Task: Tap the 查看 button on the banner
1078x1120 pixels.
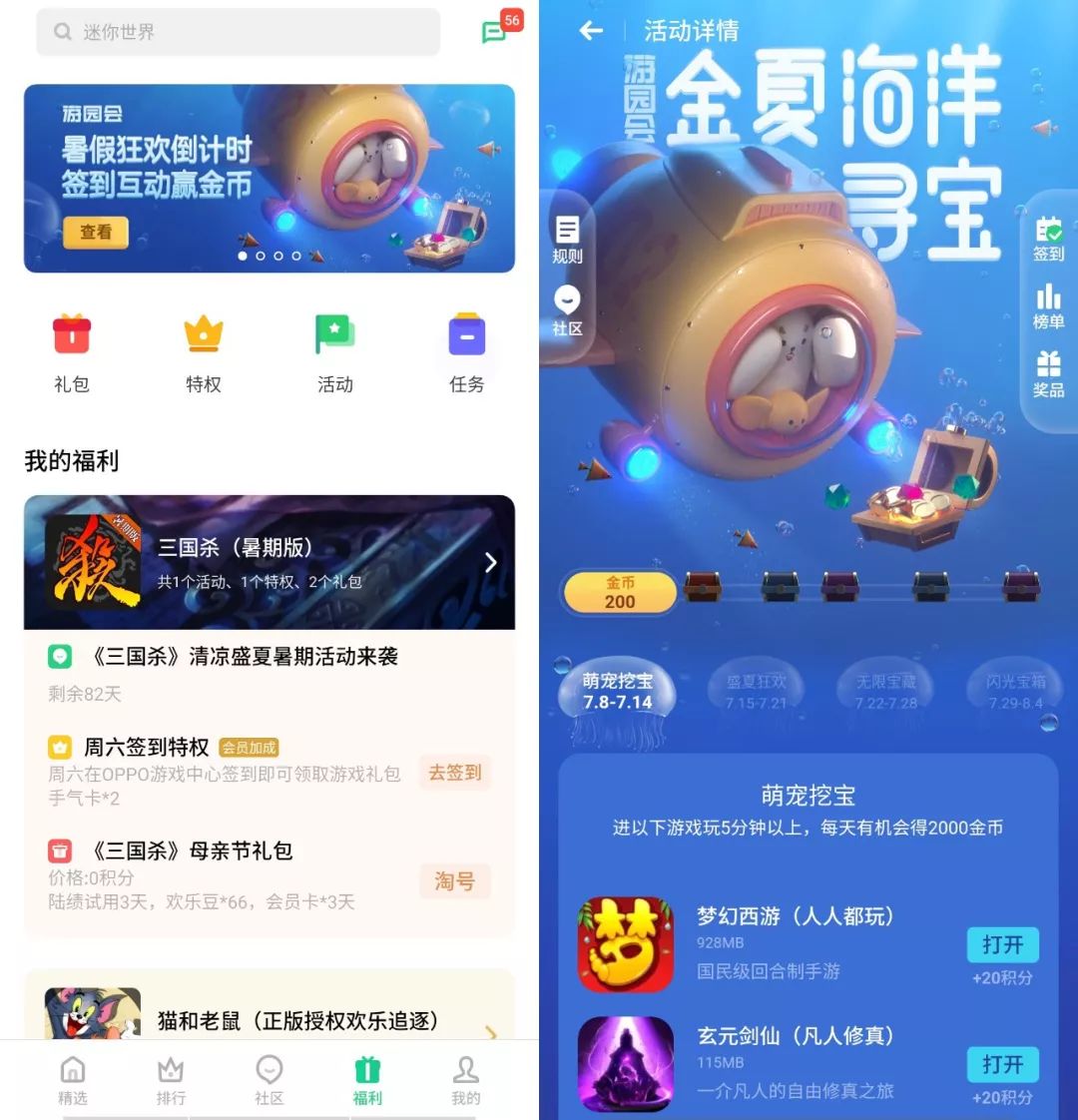Action: 97,233
